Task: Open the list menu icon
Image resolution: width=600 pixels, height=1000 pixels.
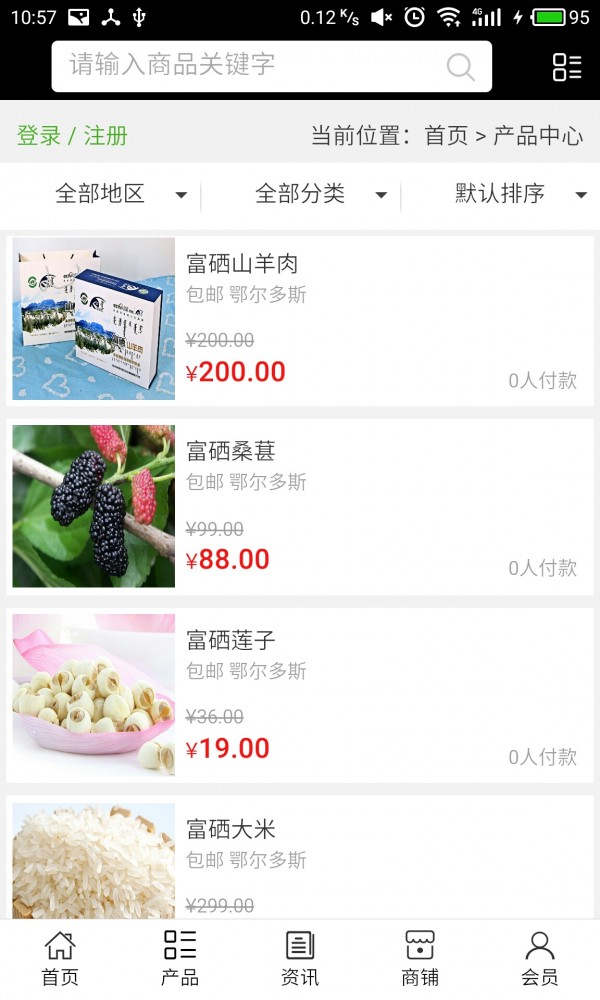Action: [x=567, y=67]
